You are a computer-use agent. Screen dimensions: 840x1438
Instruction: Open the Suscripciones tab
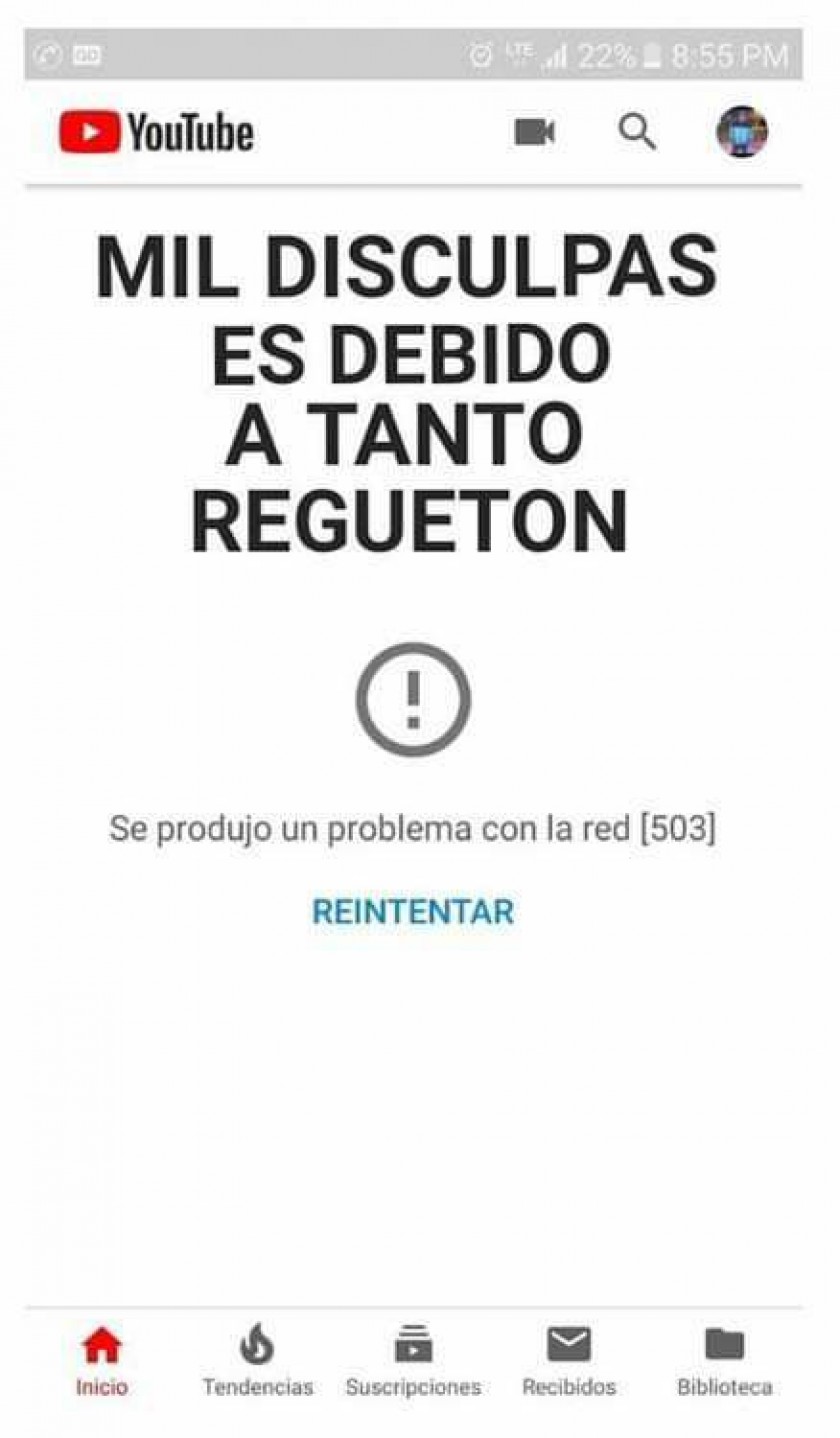(413, 1361)
